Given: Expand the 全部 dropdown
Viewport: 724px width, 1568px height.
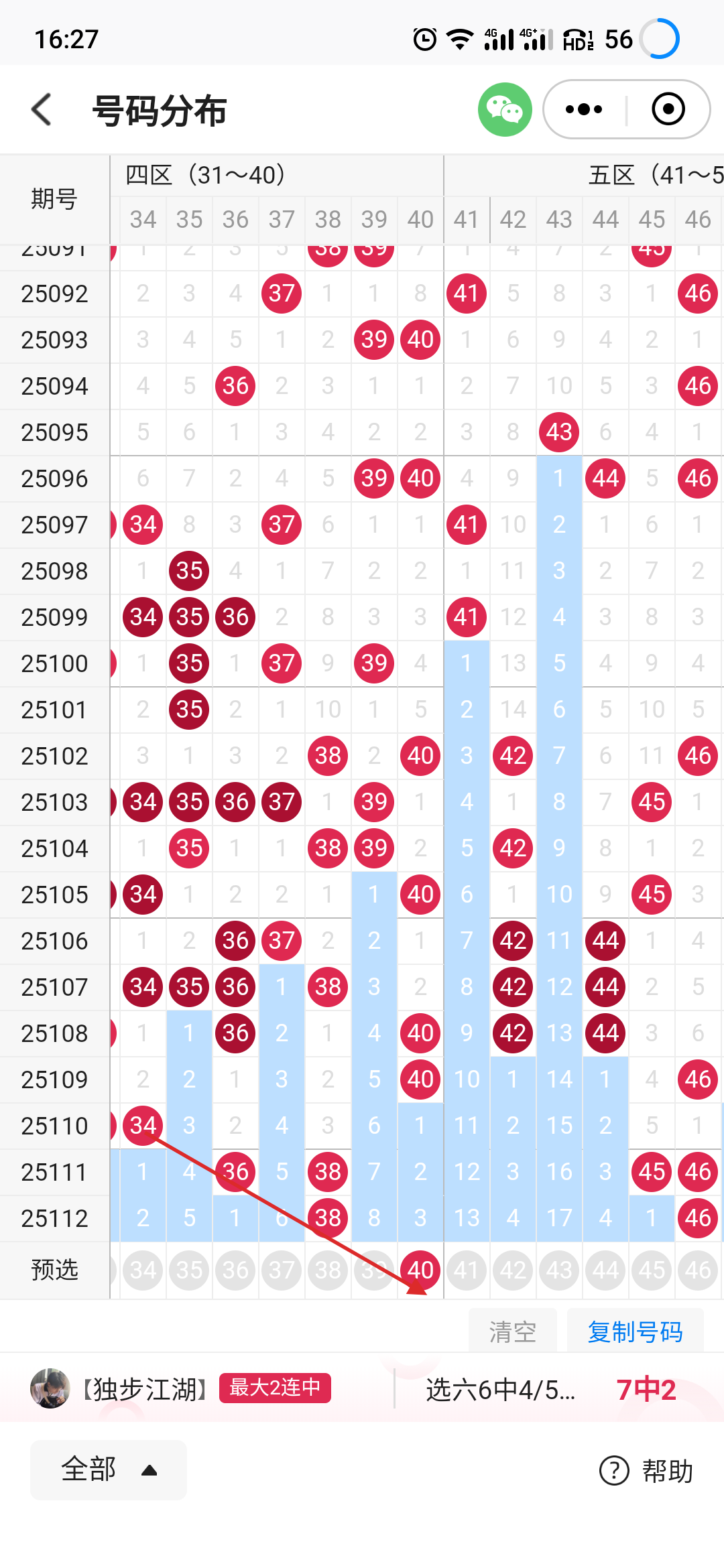Looking at the screenshot, I should (109, 1469).
